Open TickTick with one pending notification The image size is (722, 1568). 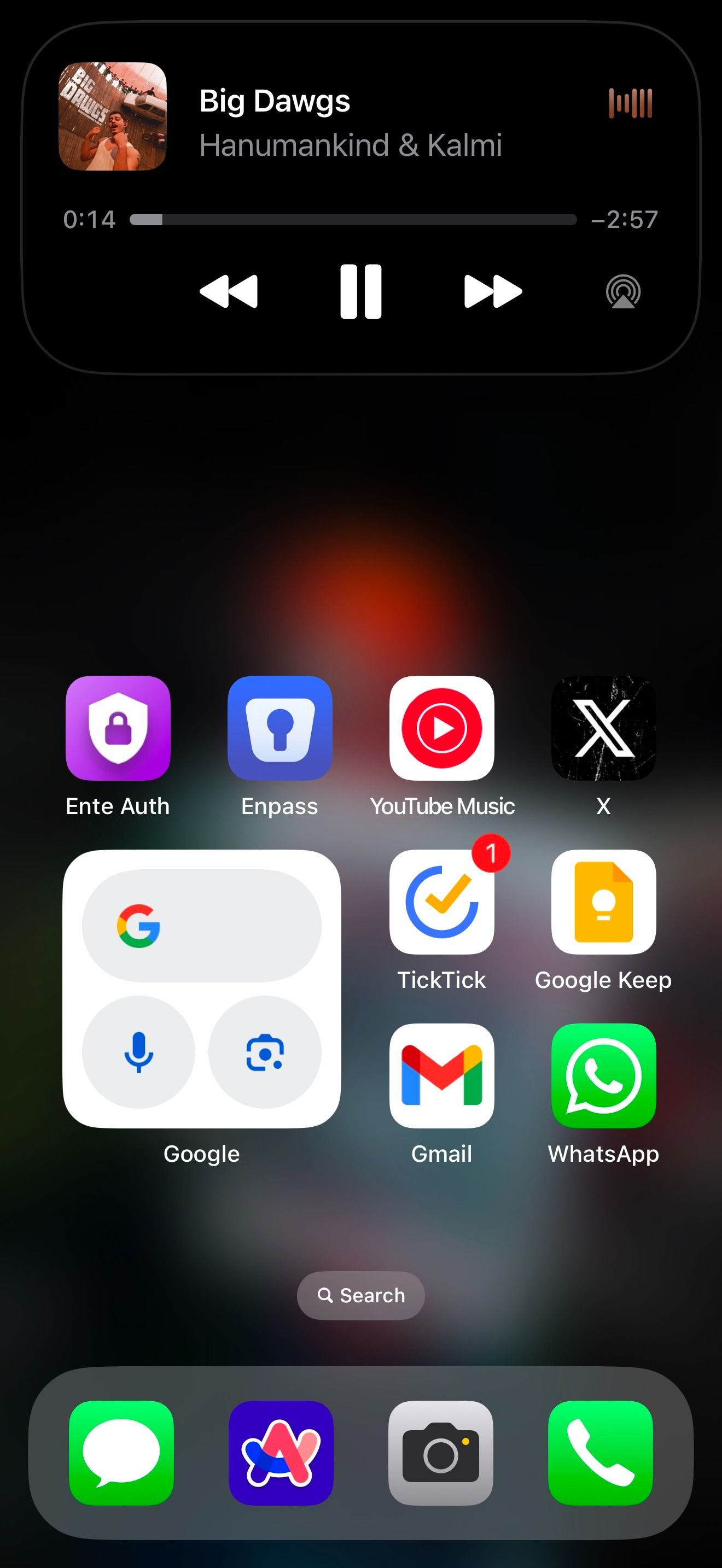(x=442, y=903)
